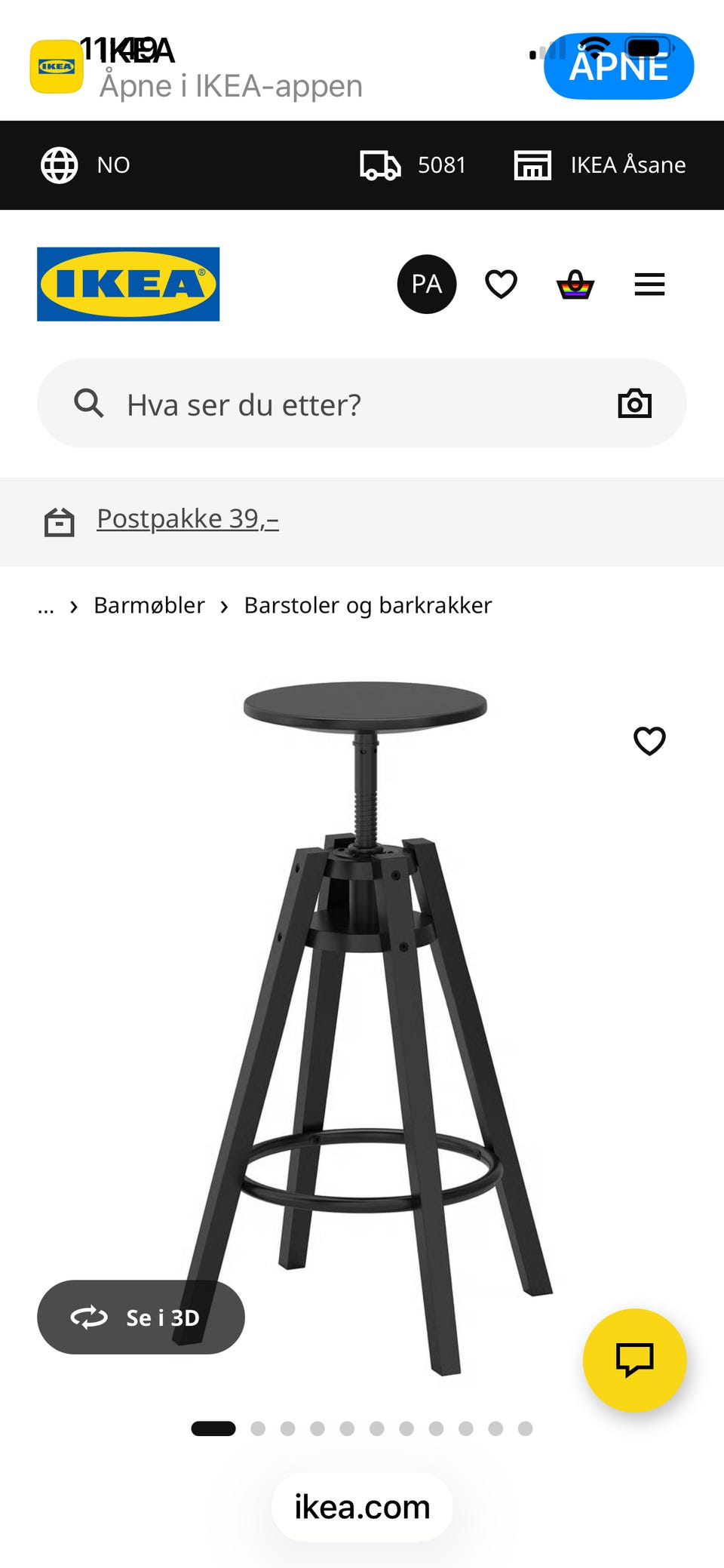Select Barstoler og barkrakker breadcrumb

[x=367, y=605]
